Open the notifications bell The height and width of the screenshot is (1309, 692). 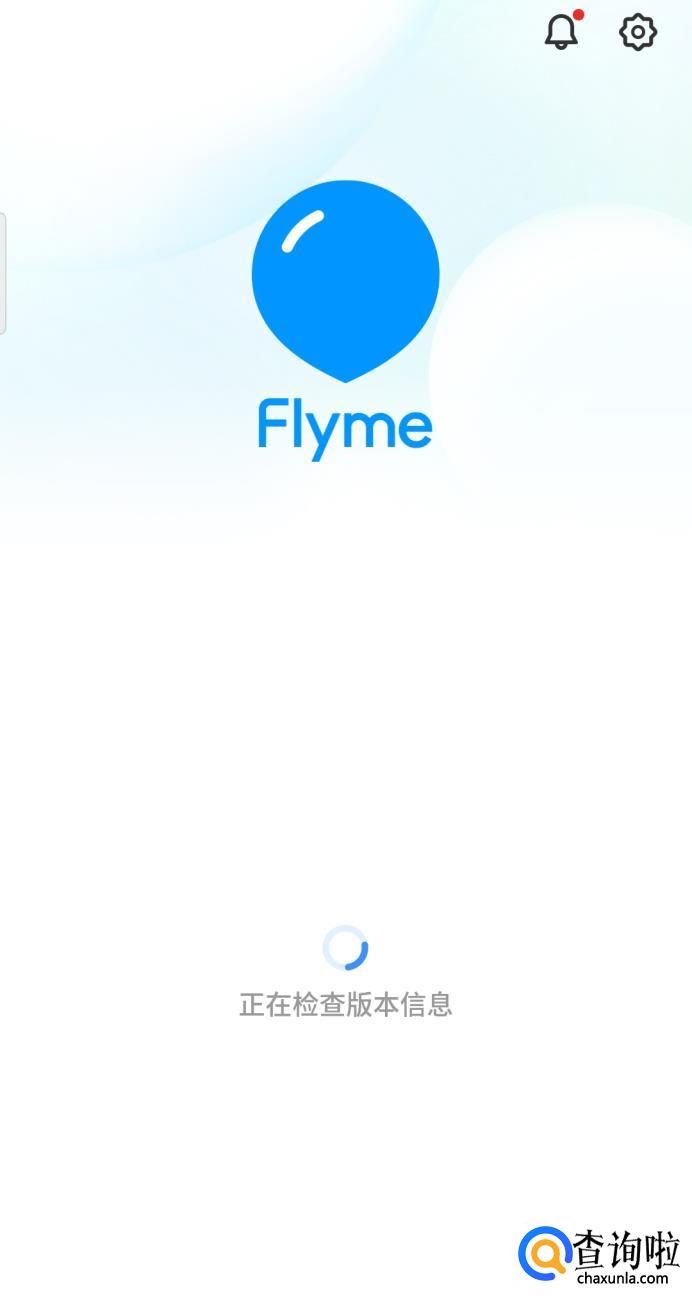562,32
